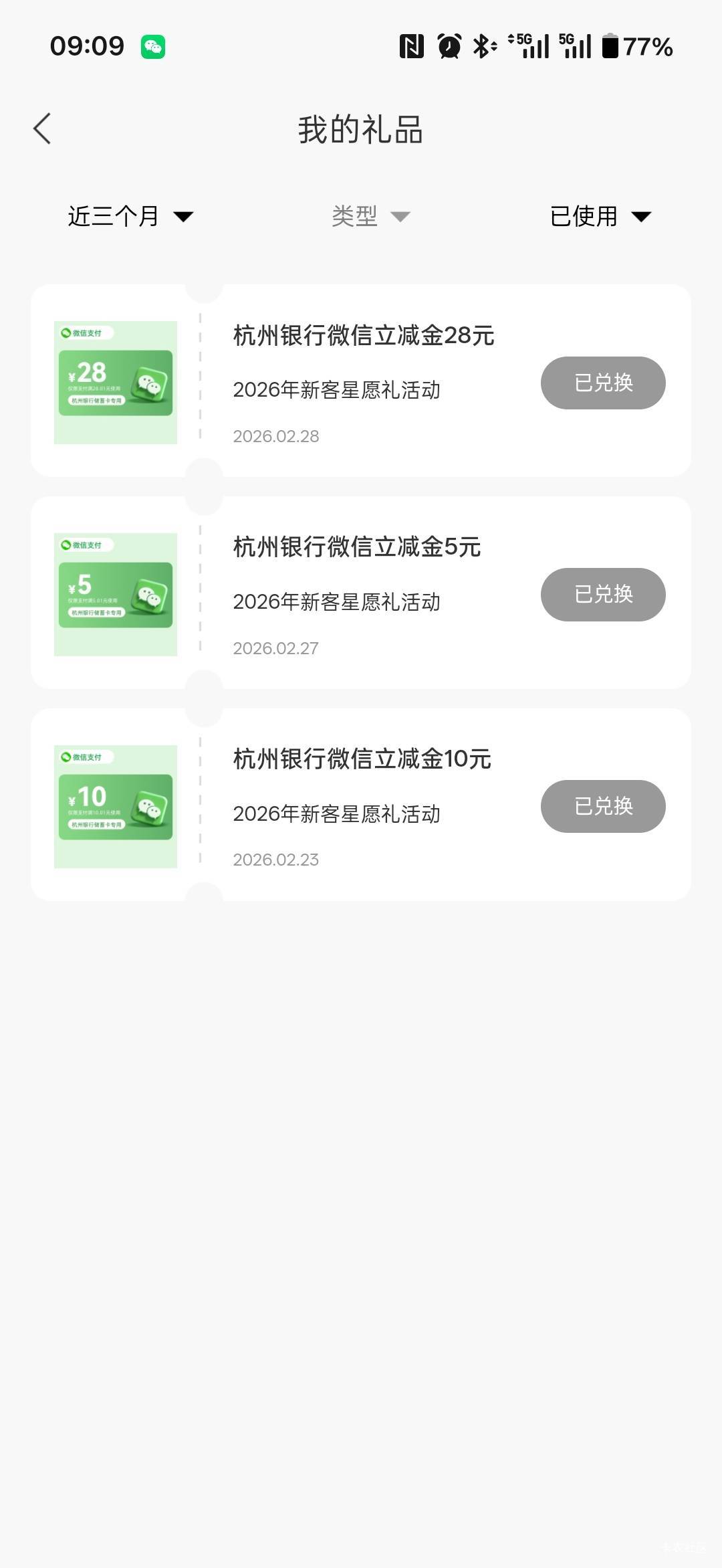Open the 类型 filter dropdown
The width and height of the screenshot is (722, 1568).
tap(370, 216)
